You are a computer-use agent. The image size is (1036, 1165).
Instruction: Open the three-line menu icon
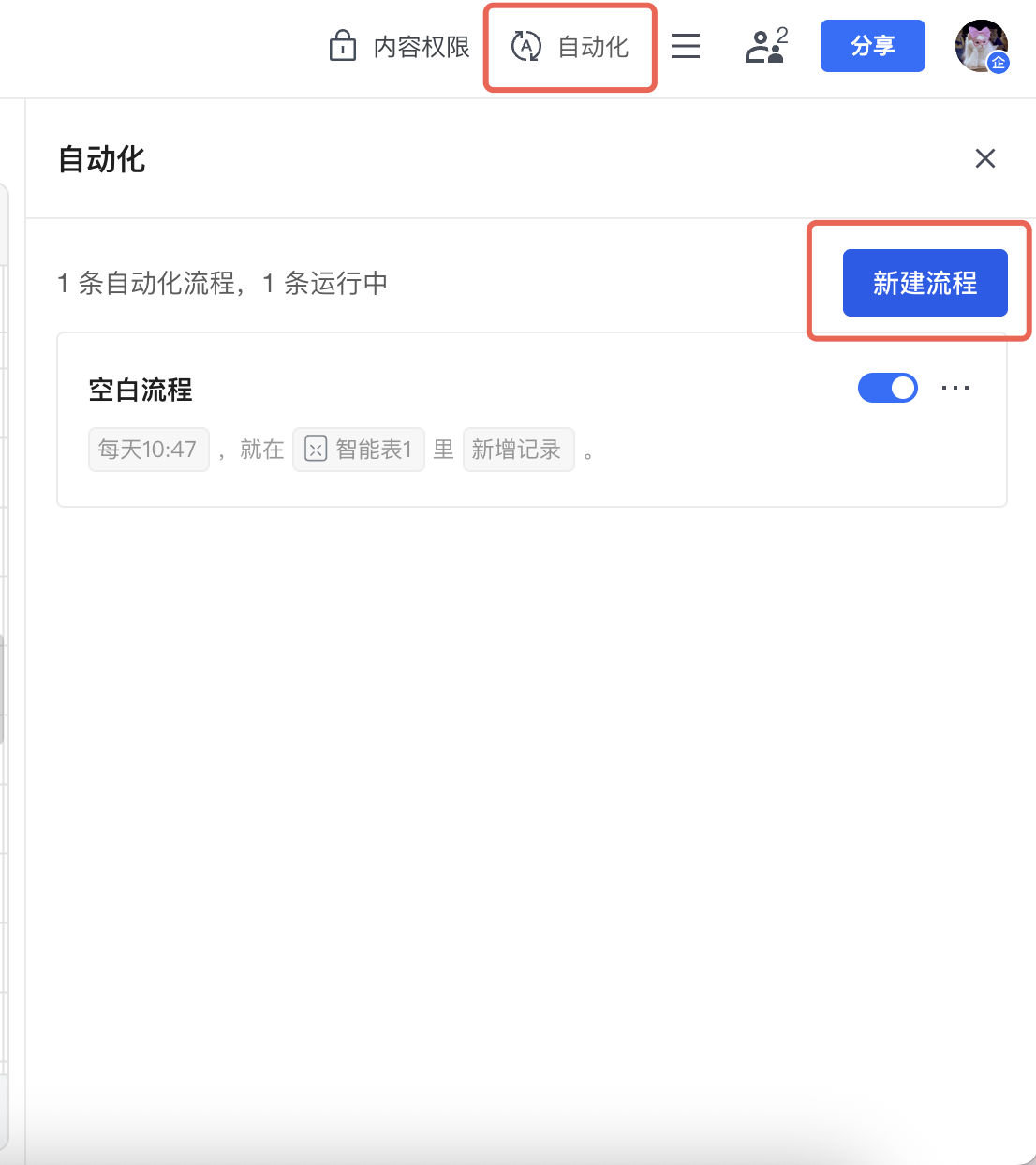coord(686,46)
